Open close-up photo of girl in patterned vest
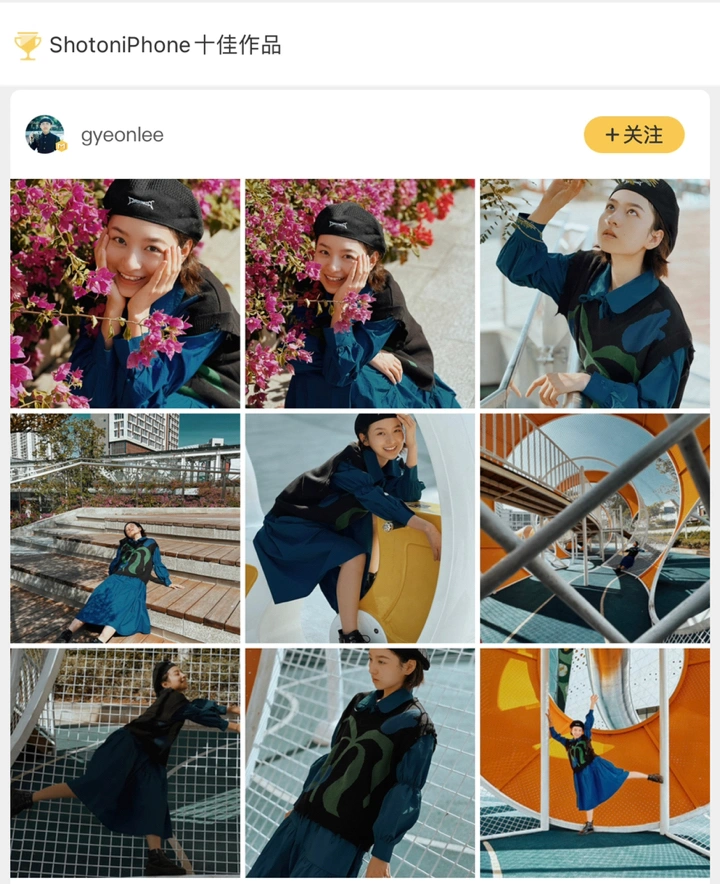 click(x=360, y=762)
